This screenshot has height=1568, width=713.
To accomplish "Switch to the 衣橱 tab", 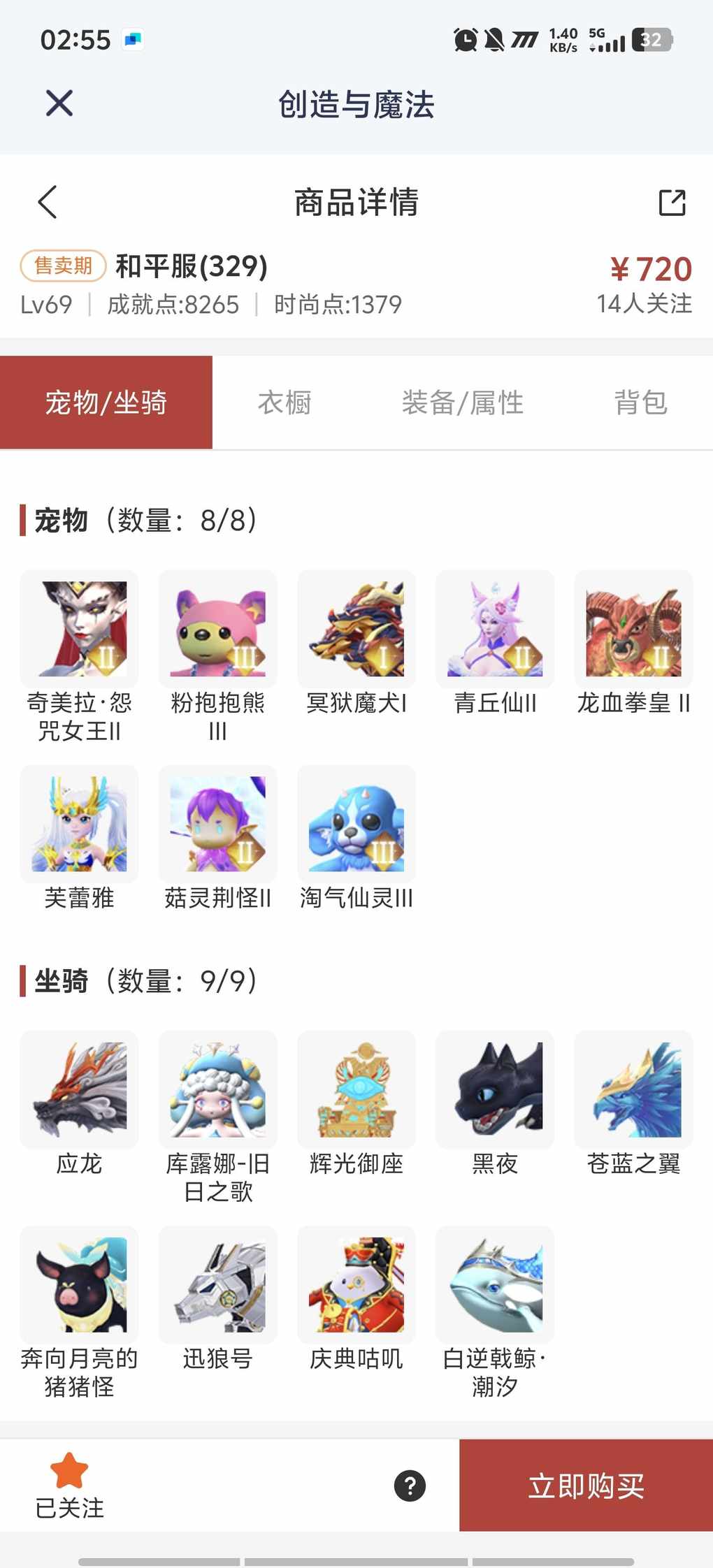I will (285, 402).
